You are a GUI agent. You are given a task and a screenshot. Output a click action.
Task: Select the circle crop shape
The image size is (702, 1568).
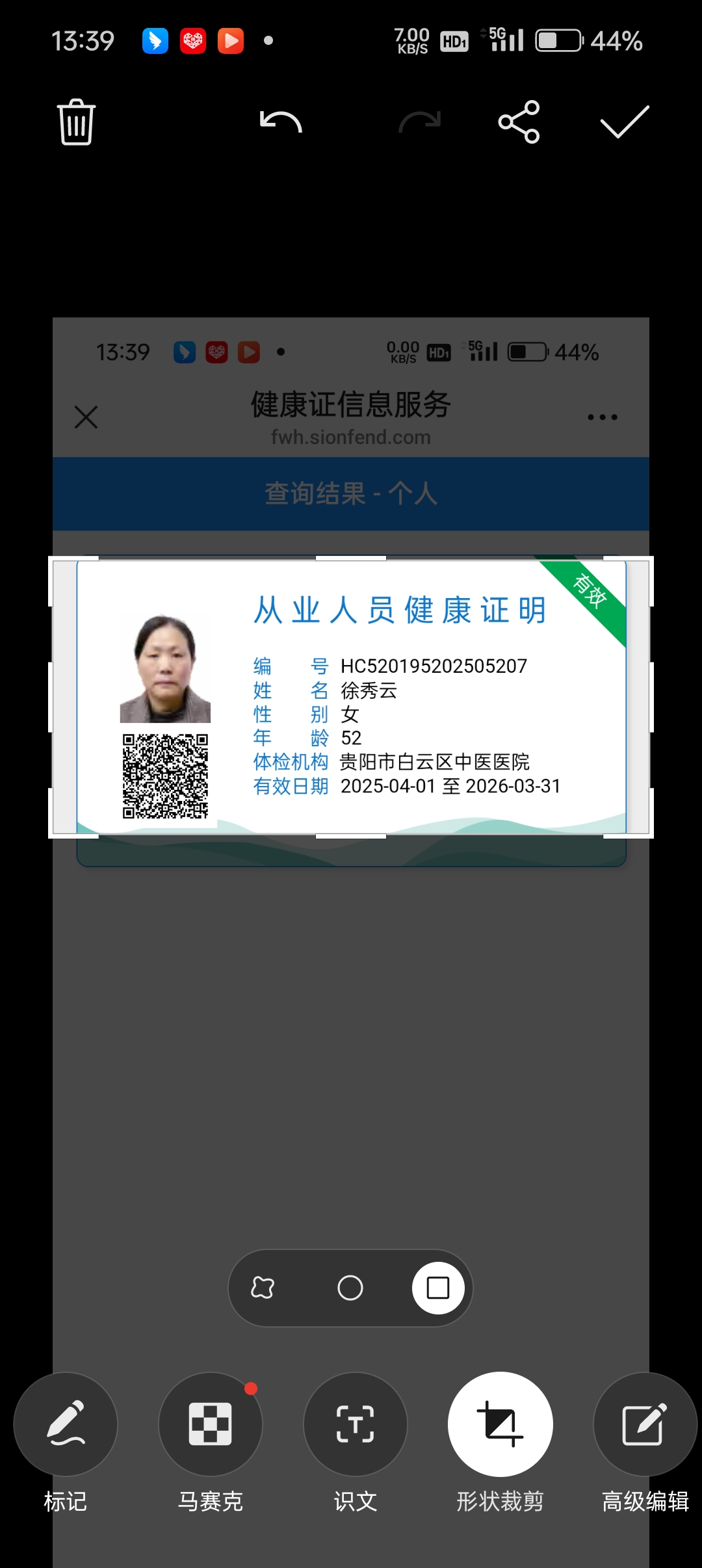coord(350,1287)
